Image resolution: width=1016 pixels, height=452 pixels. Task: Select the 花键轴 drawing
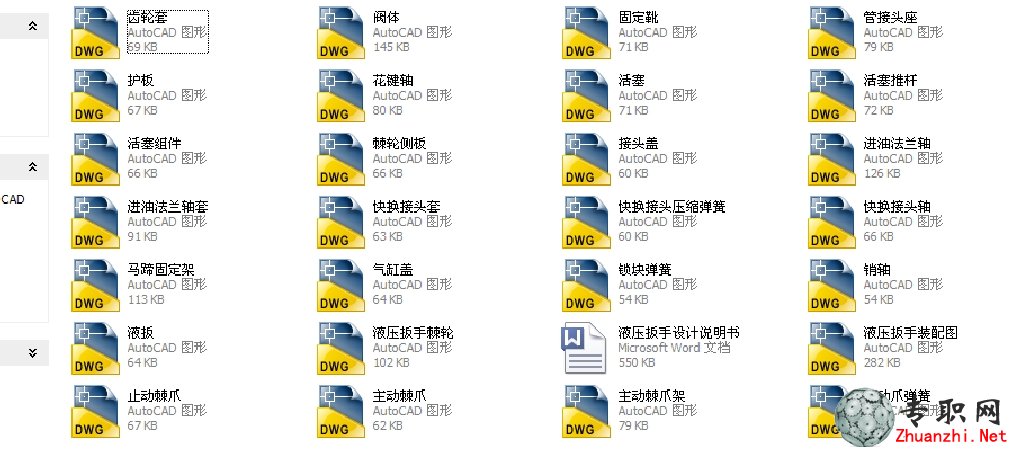[x=341, y=95]
